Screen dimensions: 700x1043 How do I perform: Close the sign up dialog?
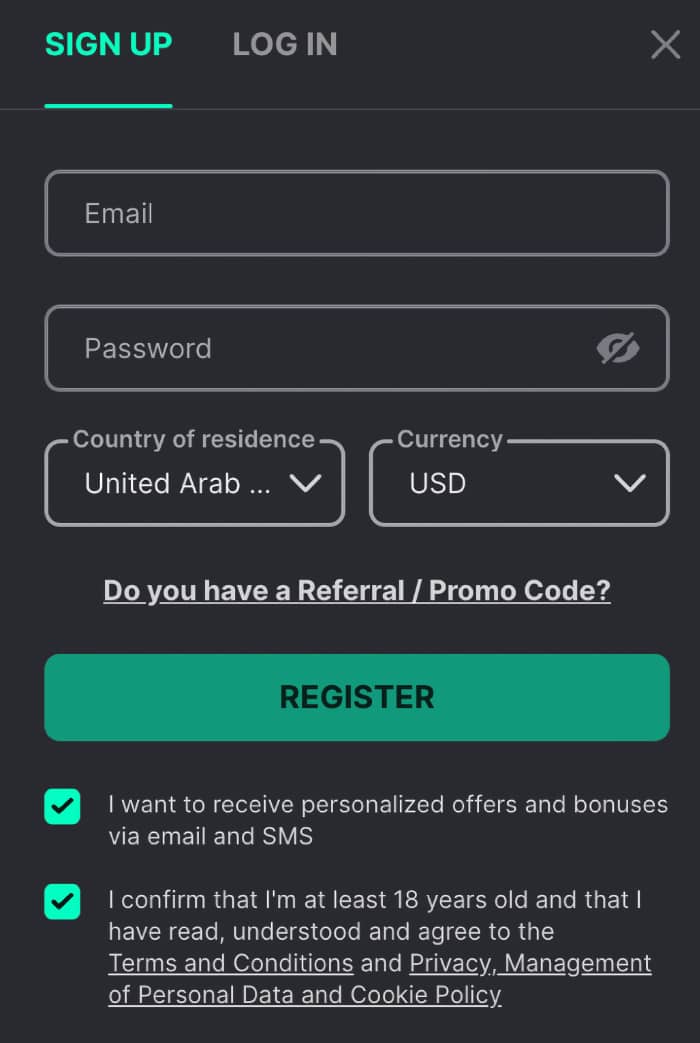(x=665, y=45)
